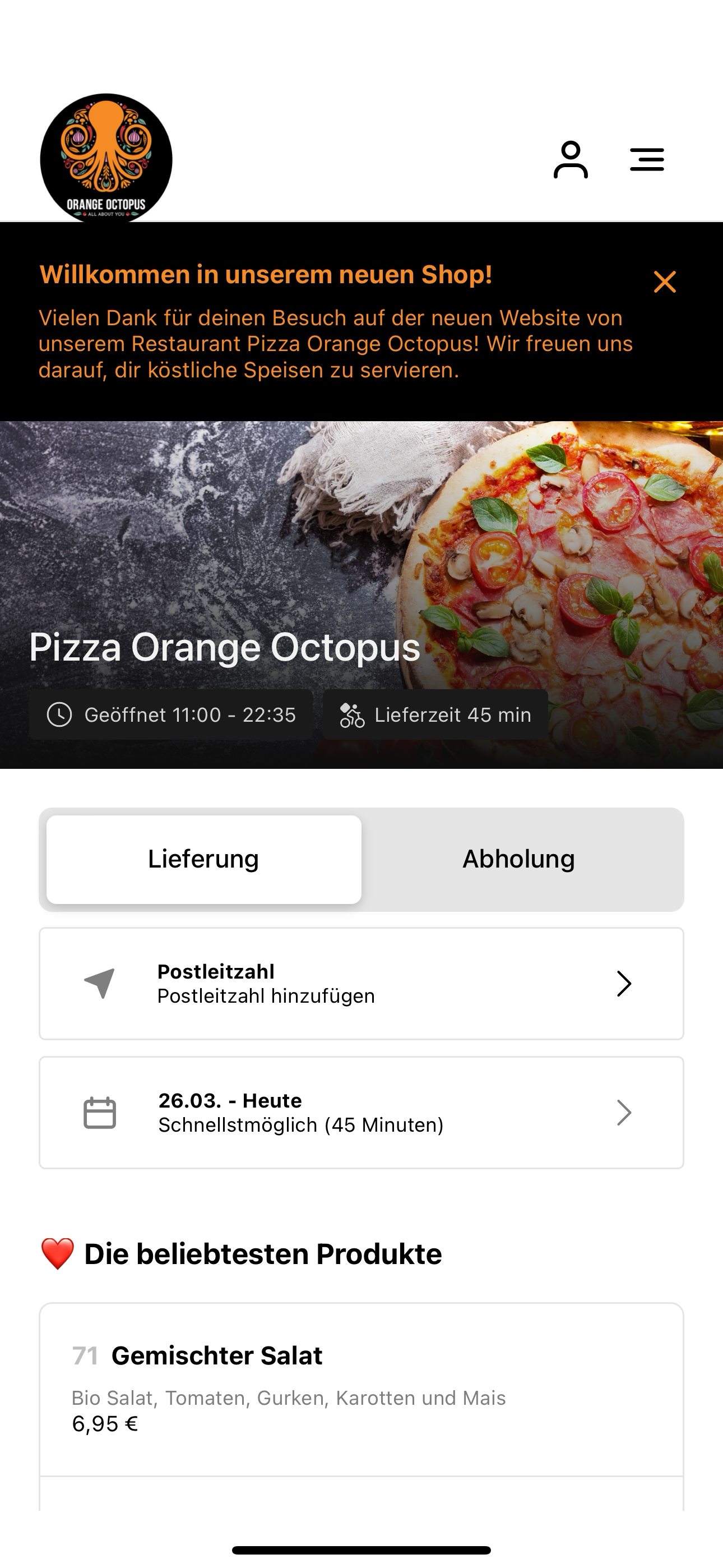The height and width of the screenshot is (1568, 723).
Task: Select the Lieferung option
Action: 204,859
